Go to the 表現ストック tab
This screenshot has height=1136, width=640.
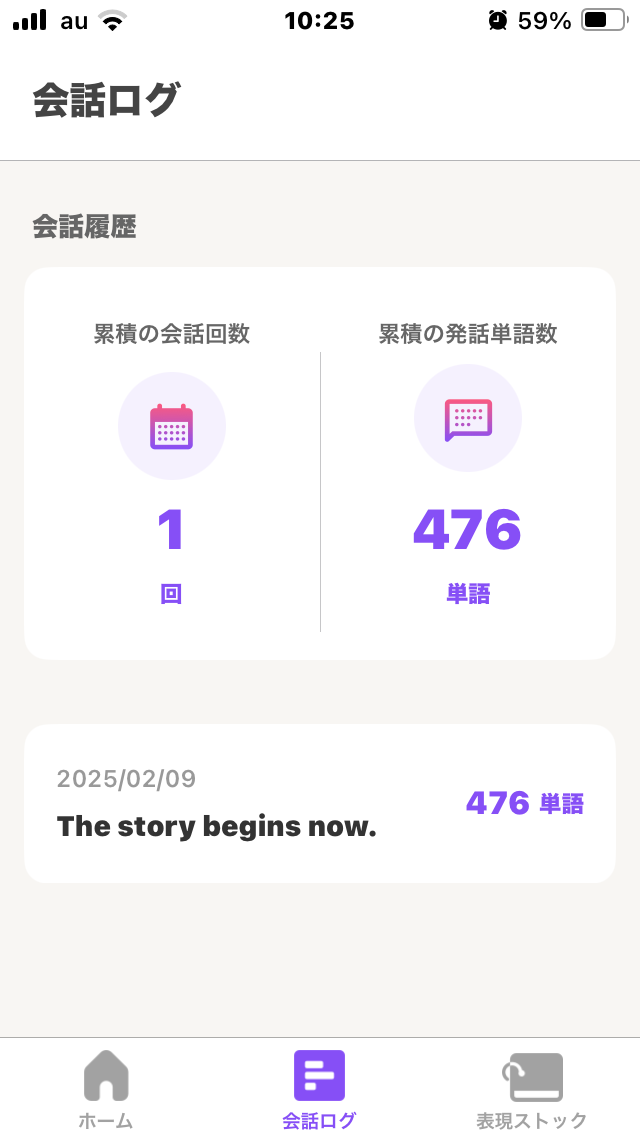tap(532, 1089)
